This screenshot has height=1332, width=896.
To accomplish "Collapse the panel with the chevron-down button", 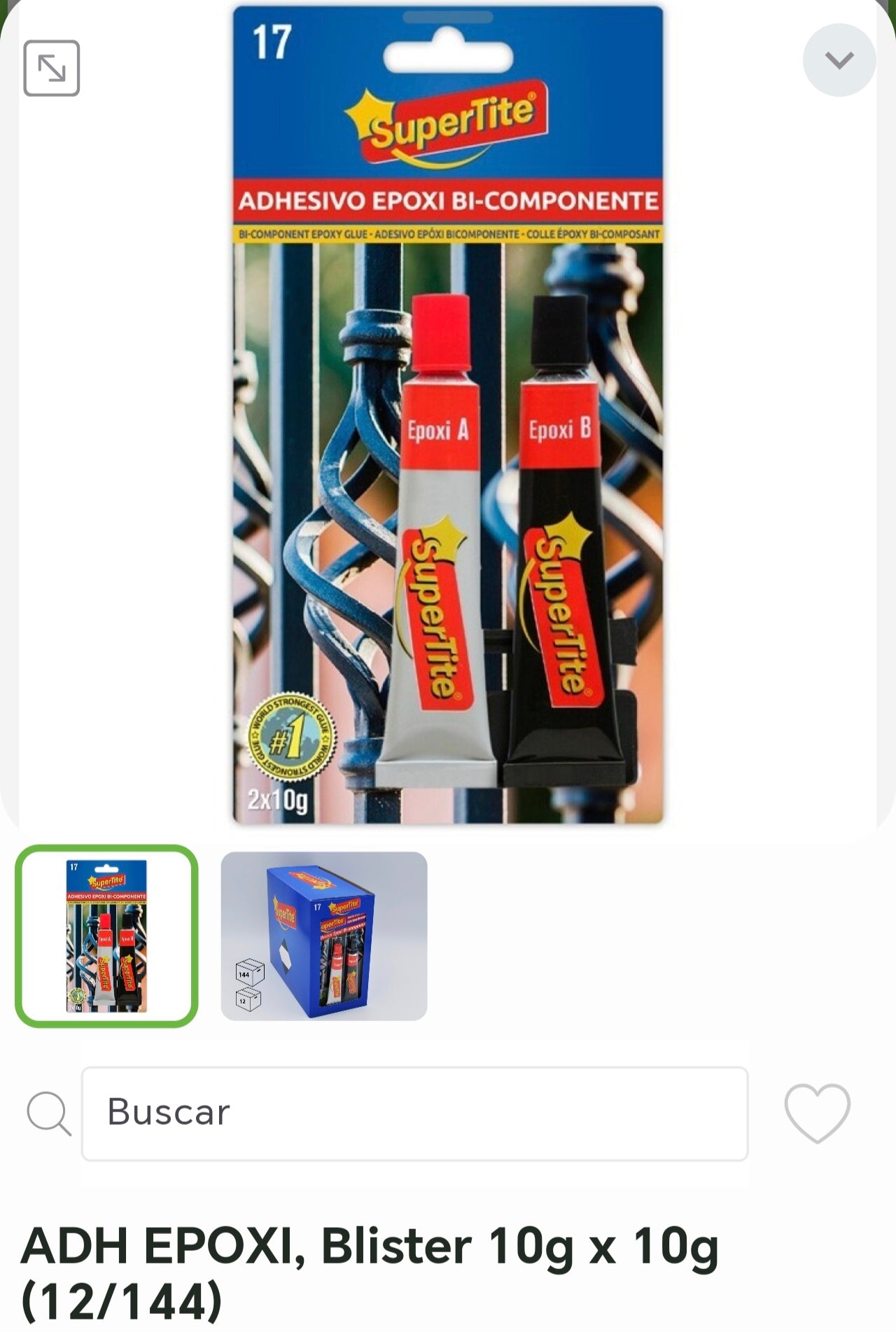I will tap(839, 60).
